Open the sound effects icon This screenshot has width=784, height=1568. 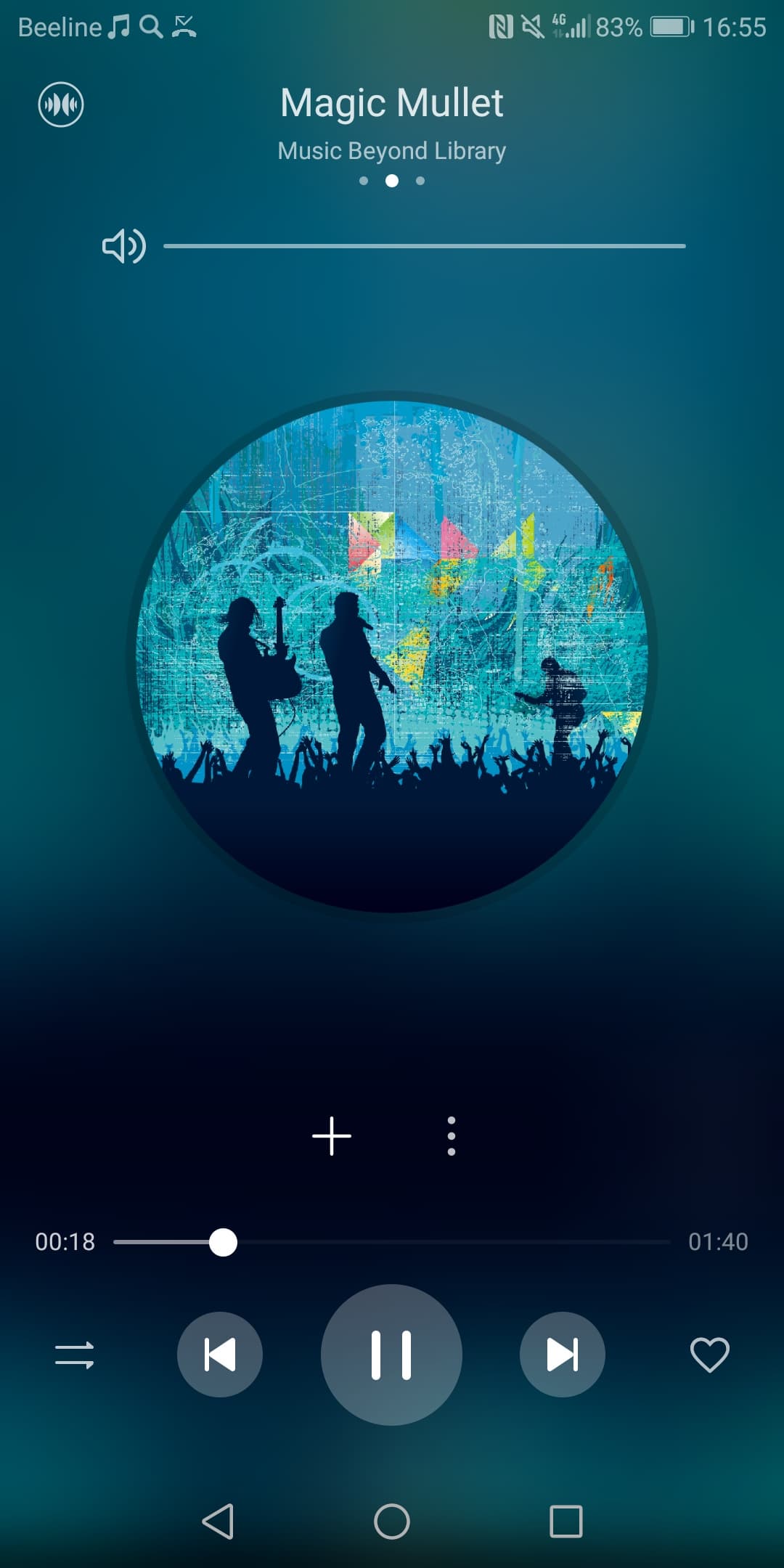tap(61, 105)
